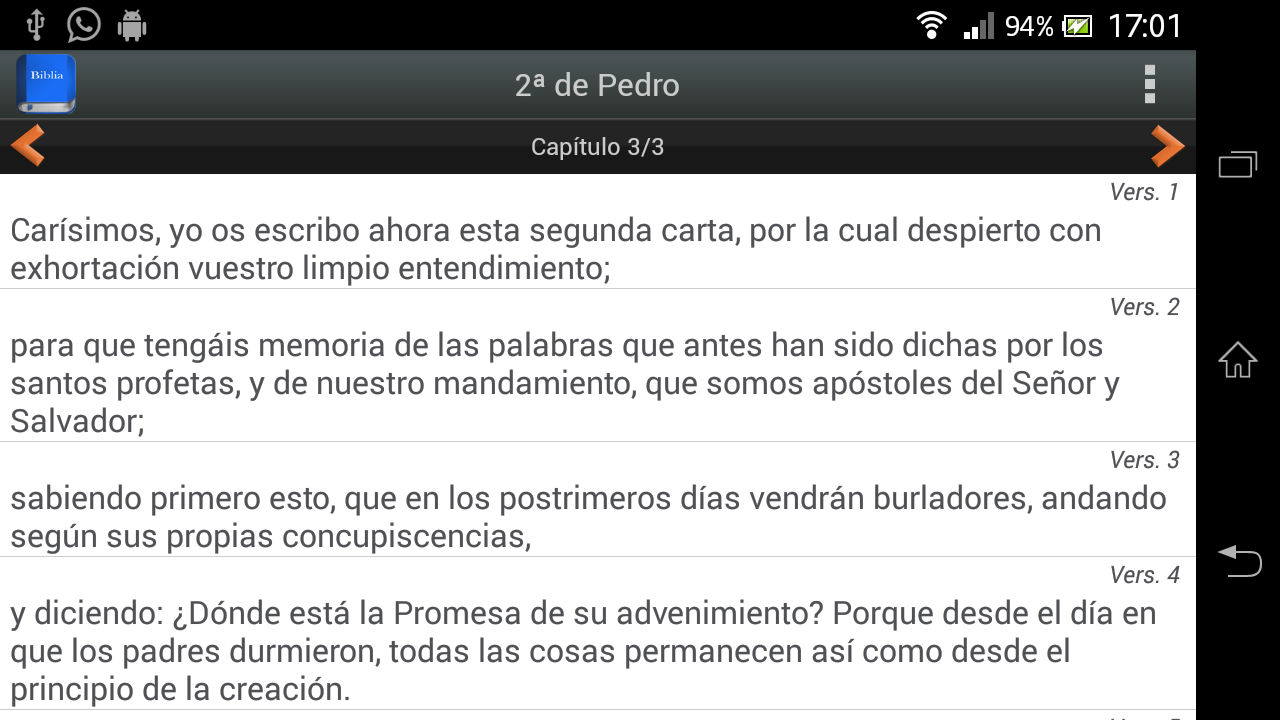This screenshot has height=720, width=1280.
Task: Go to the previous chapter
Action: pos(28,146)
